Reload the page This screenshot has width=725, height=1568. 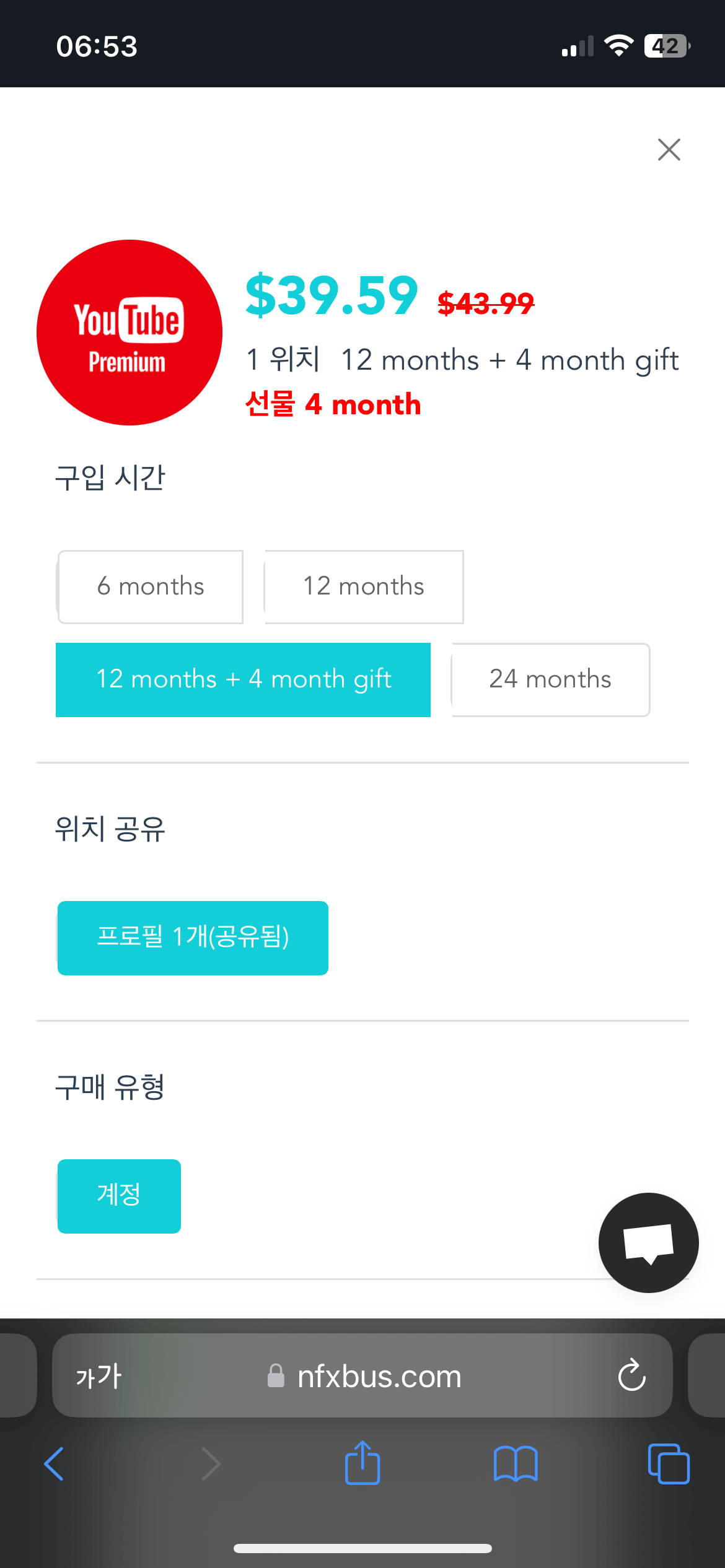tap(631, 1376)
